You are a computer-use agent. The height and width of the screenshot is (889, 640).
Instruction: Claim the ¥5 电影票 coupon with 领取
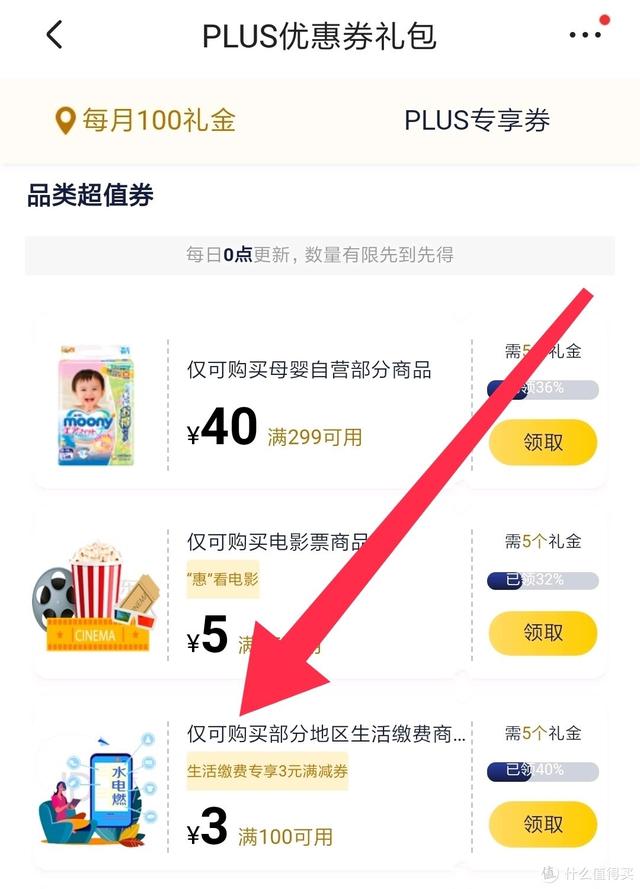pyautogui.click(x=542, y=632)
